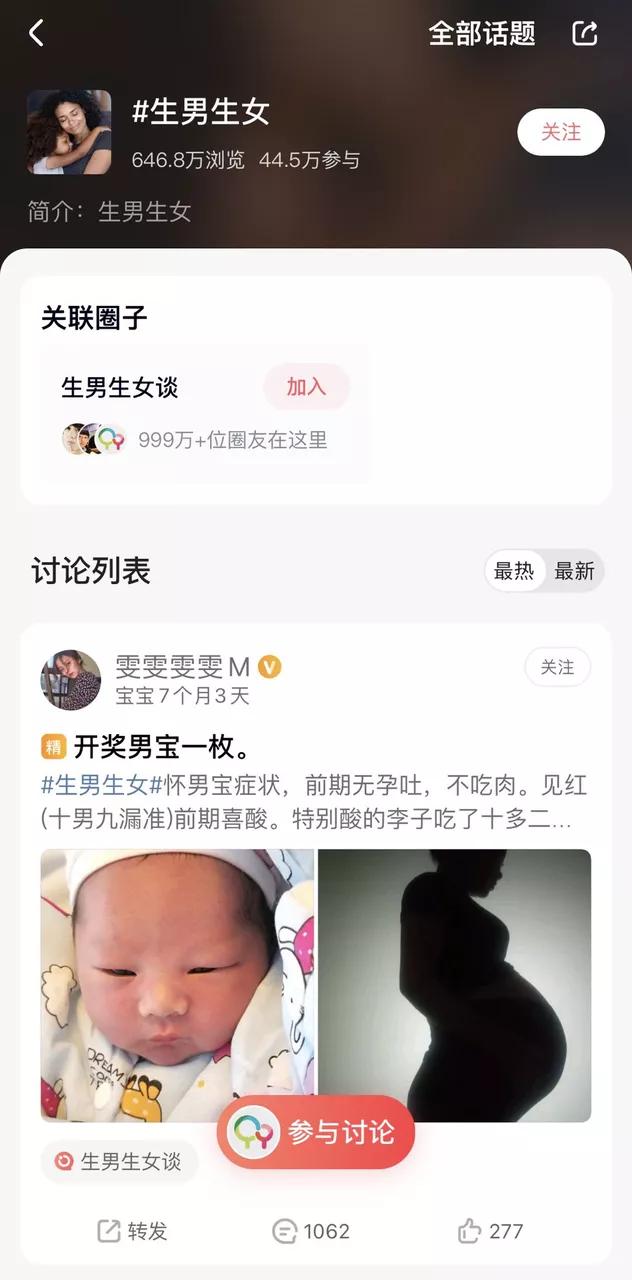
Task: Switch discussion list to 最热
Action: click(514, 571)
